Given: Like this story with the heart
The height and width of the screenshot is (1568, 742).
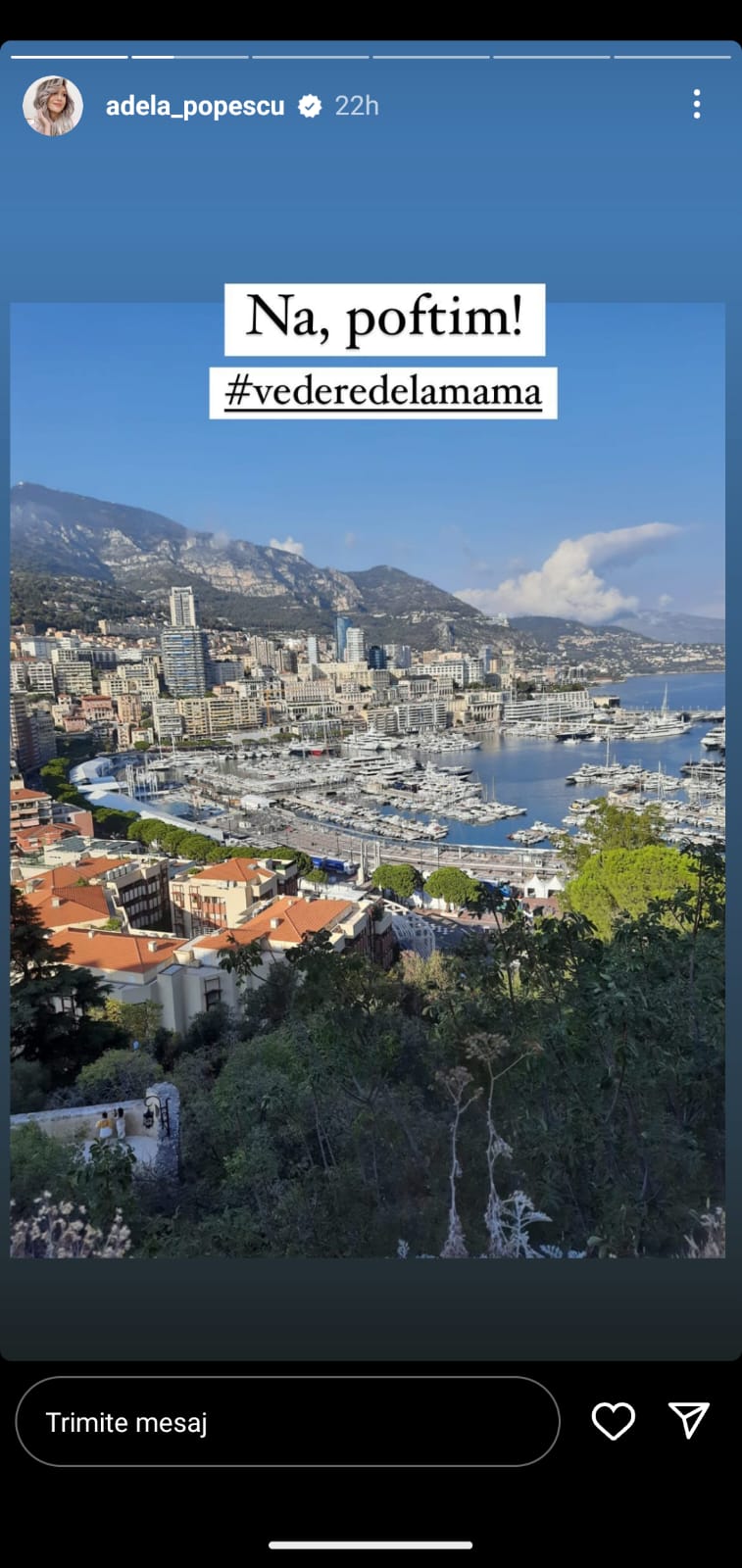Looking at the screenshot, I should pyautogui.click(x=614, y=1421).
